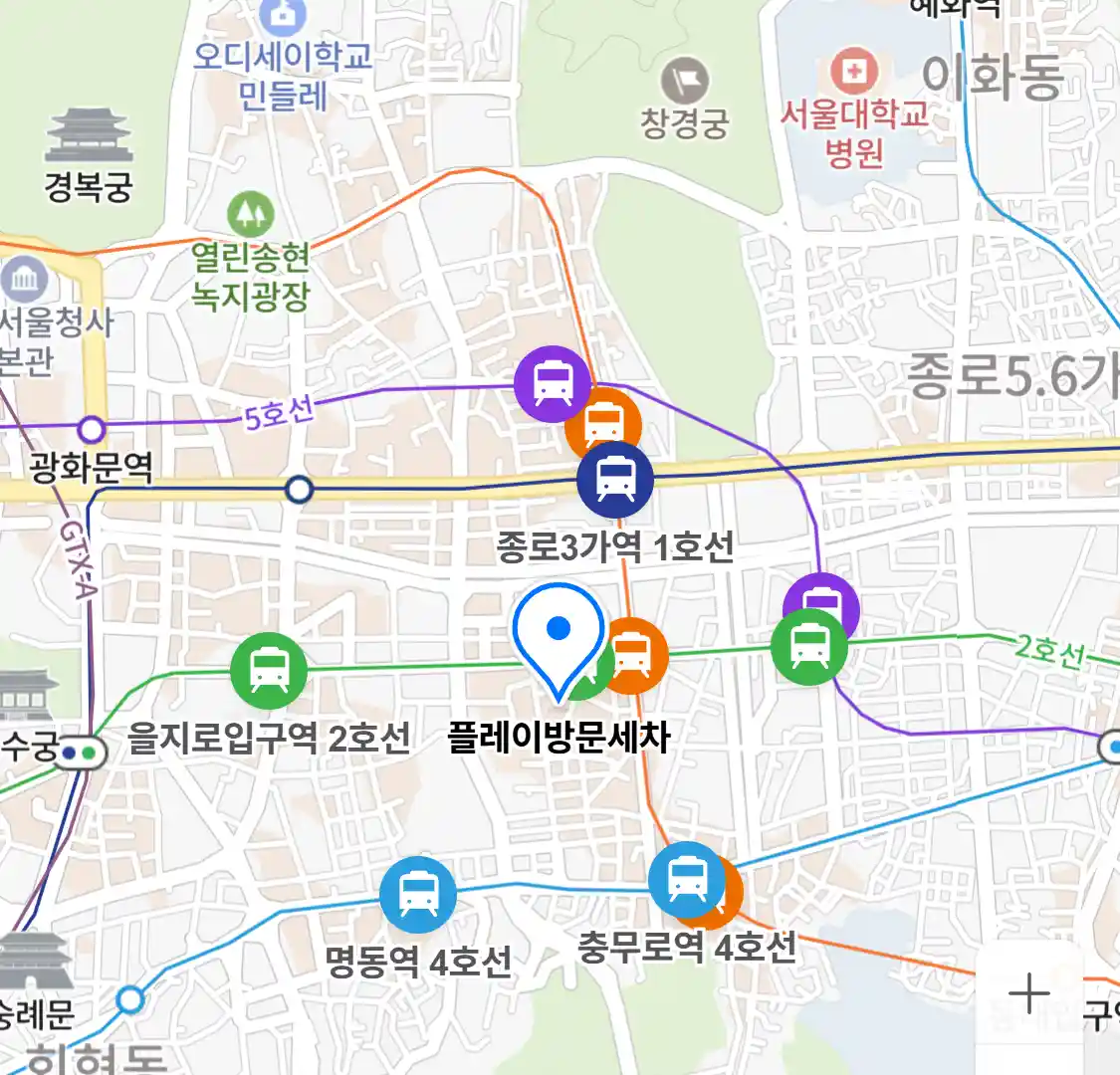The height and width of the screenshot is (1075, 1120).
Task: Select the 창경궁 flag marker
Action: (x=685, y=81)
